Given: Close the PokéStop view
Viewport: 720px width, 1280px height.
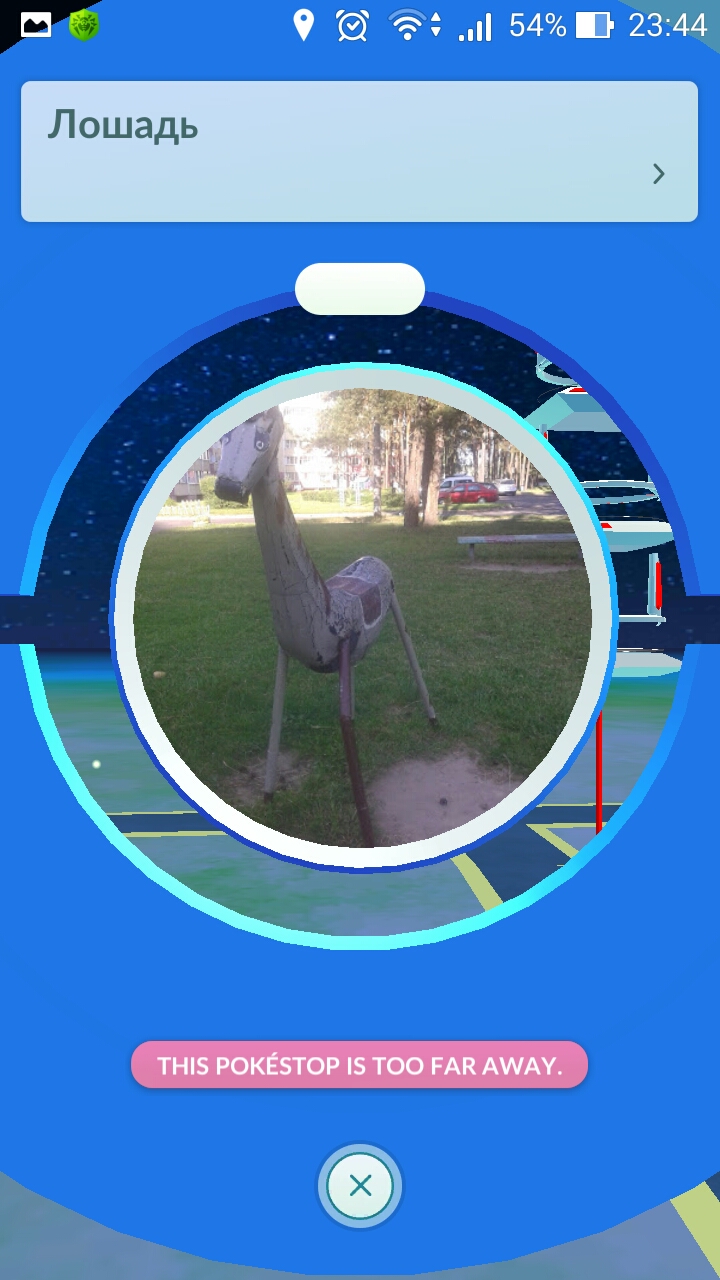Looking at the screenshot, I should click(x=360, y=1186).
